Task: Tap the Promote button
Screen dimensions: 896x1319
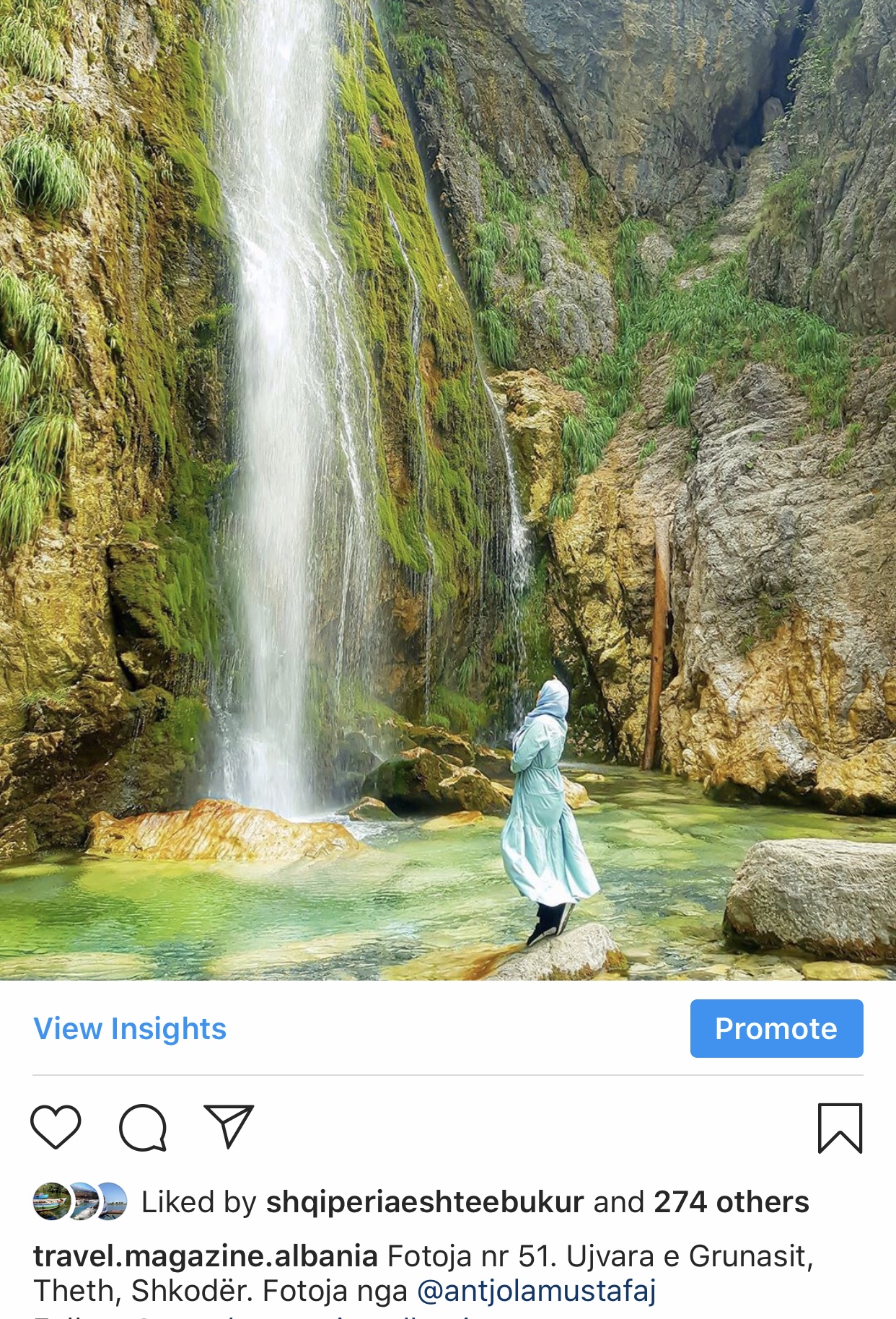Action: pos(776,1029)
